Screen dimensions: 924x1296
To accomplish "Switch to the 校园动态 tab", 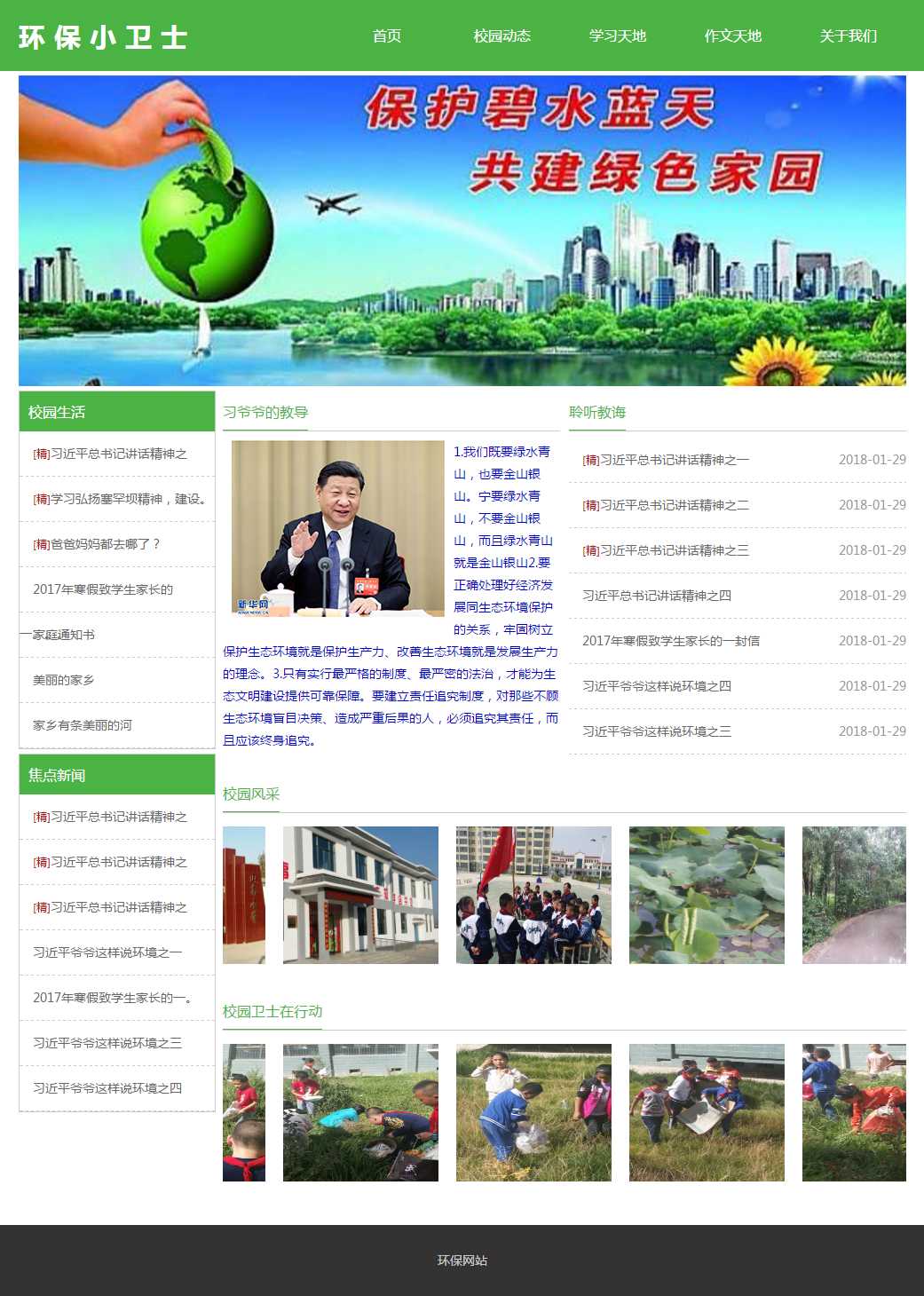I will pos(501,36).
